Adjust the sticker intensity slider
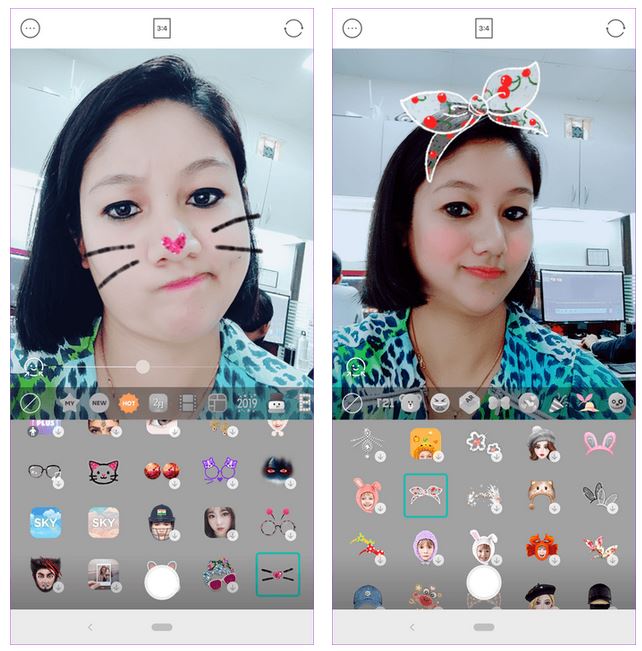This screenshot has height=651, width=642. (x=143, y=367)
